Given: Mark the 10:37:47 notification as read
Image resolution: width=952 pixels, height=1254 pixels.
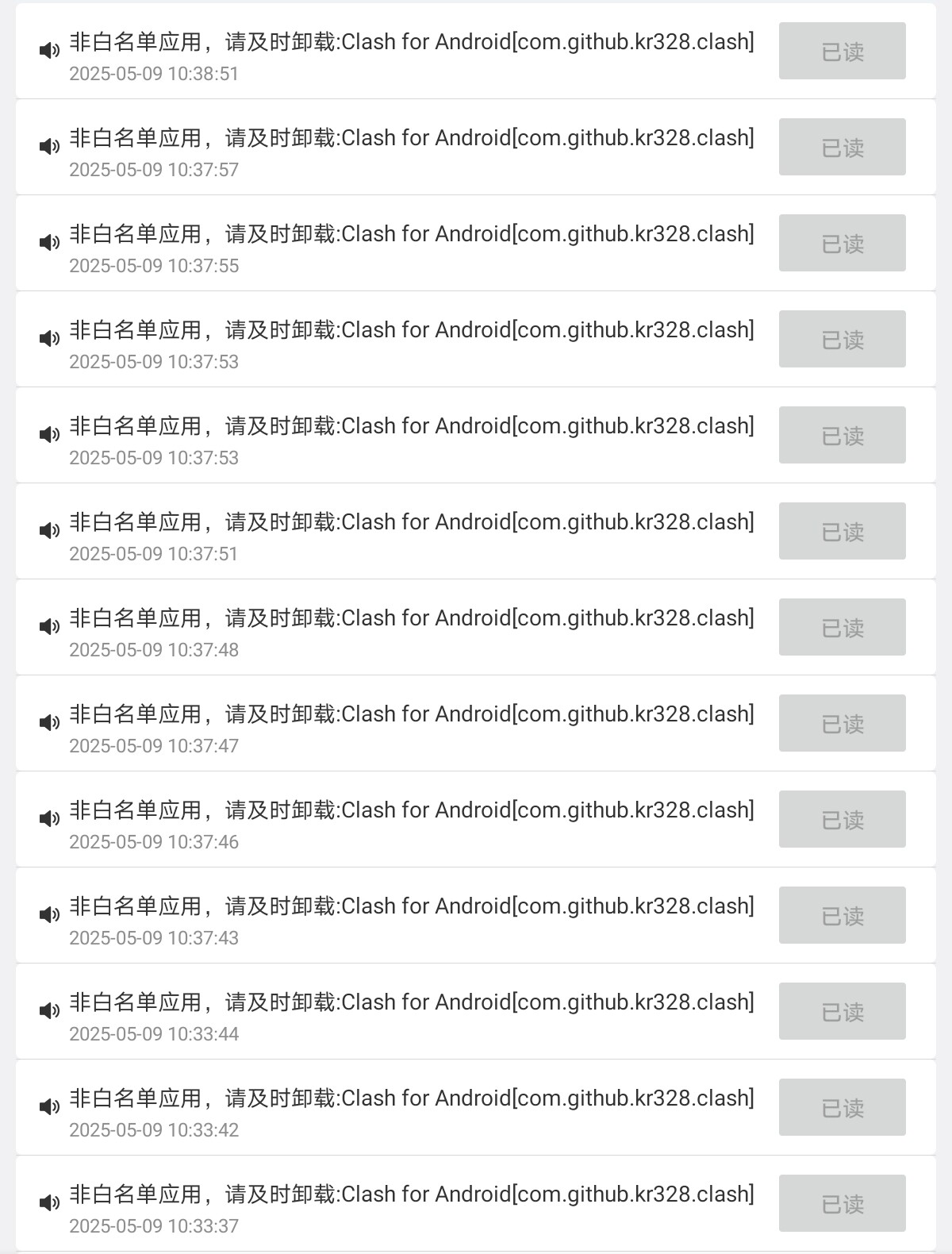Looking at the screenshot, I should point(842,723).
